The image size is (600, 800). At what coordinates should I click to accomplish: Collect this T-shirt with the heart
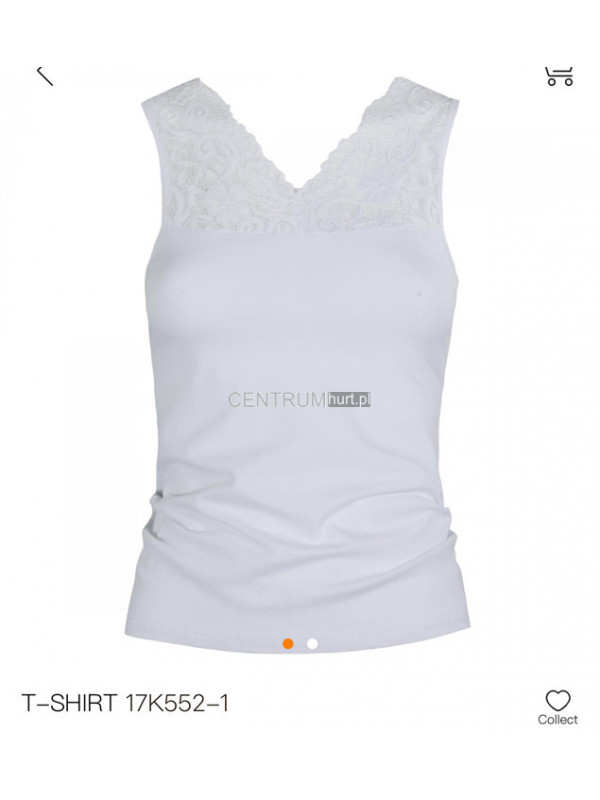[557, 700]
